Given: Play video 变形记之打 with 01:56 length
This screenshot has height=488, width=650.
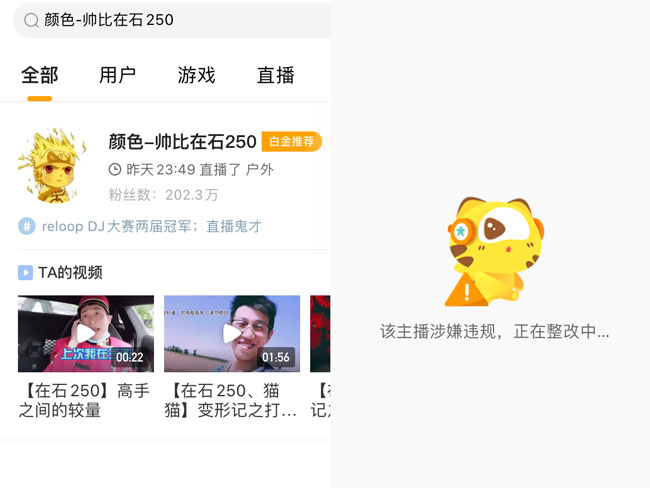Looking at the screenshot, I should tap(232, 334).
